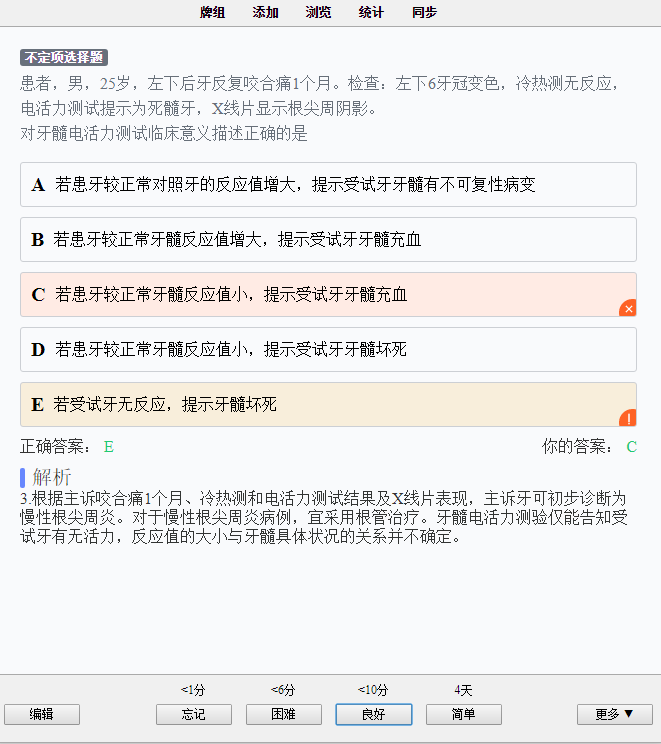Rate this card as 困难 (hard)
The width and height of the screenshot is (661, 744).
coord(284,714)
